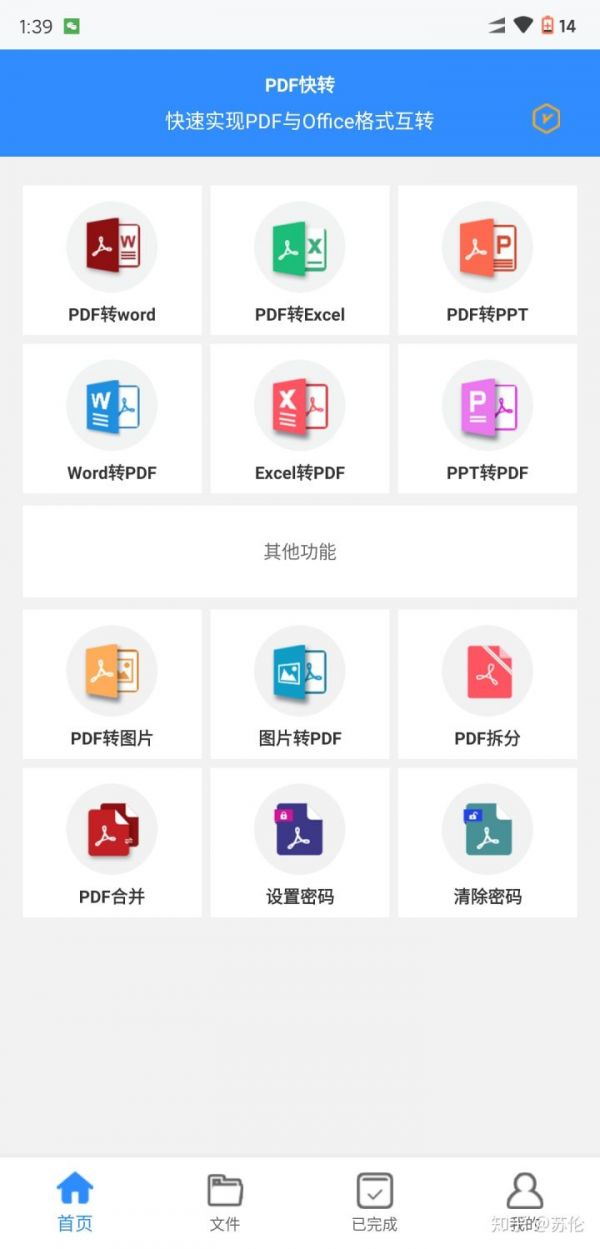This screenshot has height=1249, width=600.
Task: Open PDF转图片 tool
Action: click(x=112, y=684)
